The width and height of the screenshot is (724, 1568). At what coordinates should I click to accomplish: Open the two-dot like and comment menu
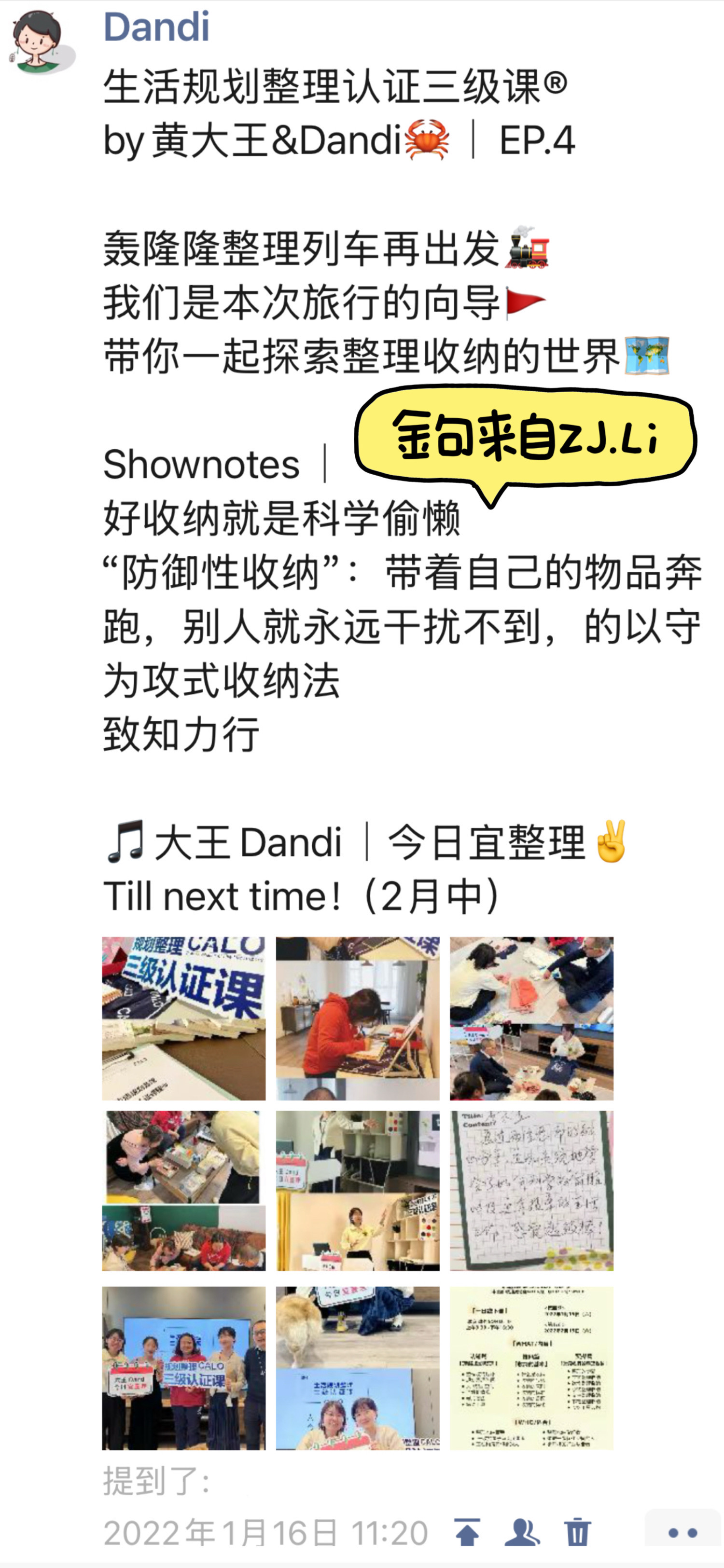[682, 1532]
